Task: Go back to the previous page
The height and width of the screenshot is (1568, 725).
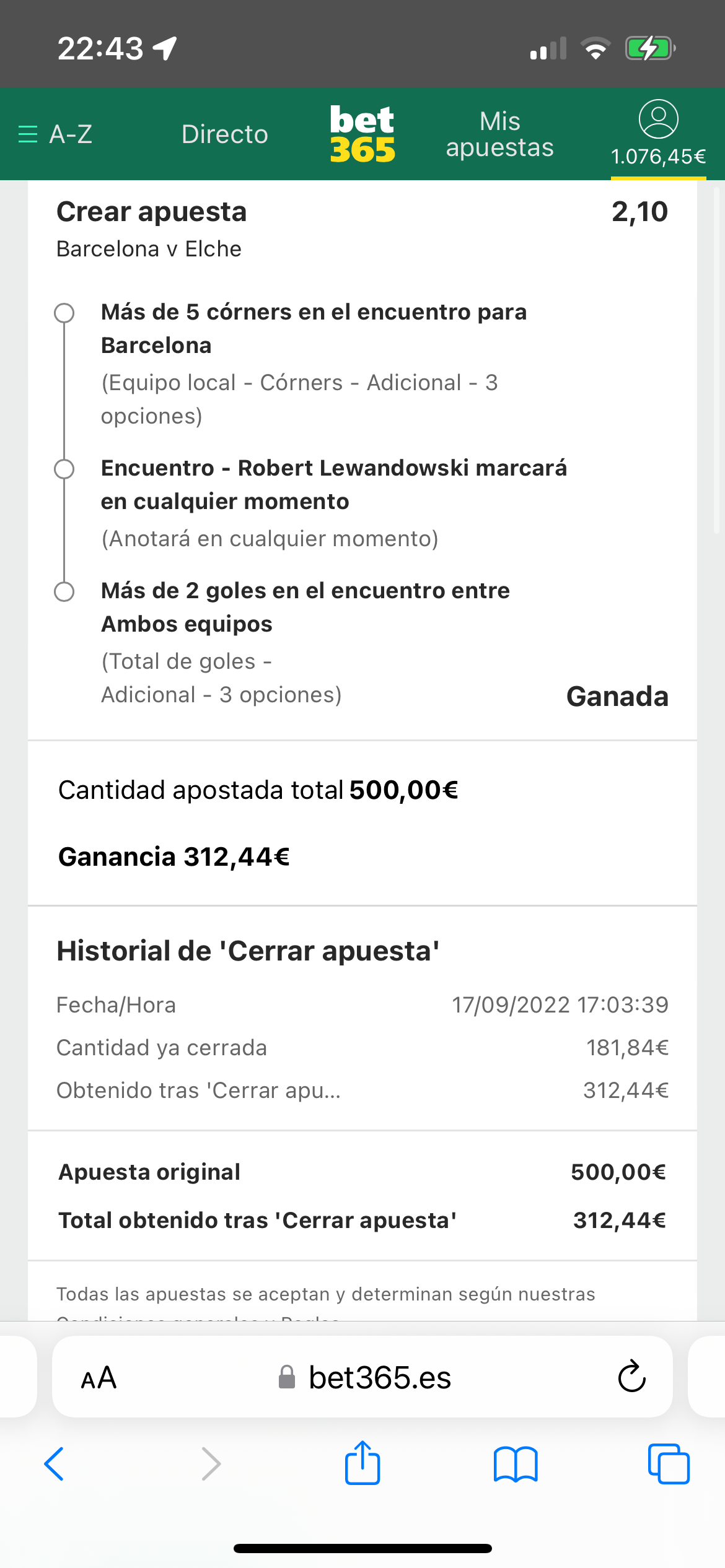Action: pos(54,1464)
